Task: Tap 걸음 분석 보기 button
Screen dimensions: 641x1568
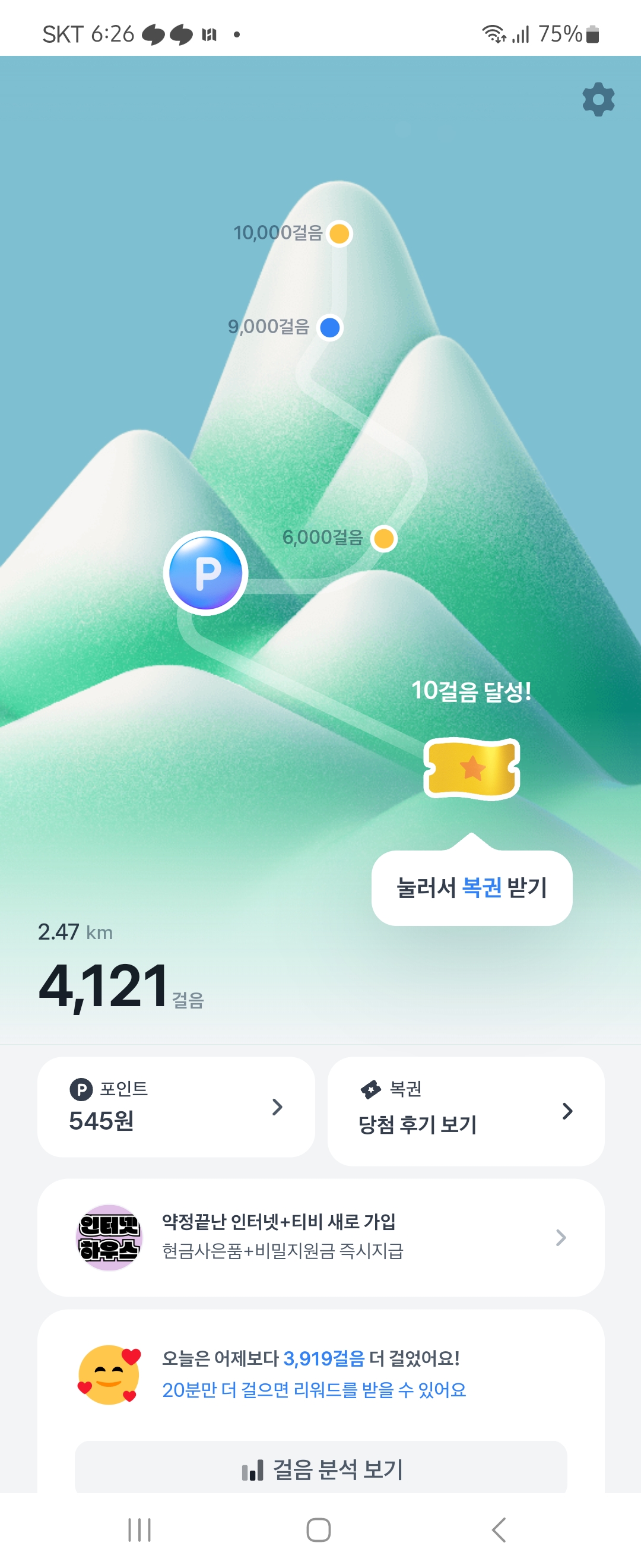Action: pyautogui.click(x=320, y=1468)
